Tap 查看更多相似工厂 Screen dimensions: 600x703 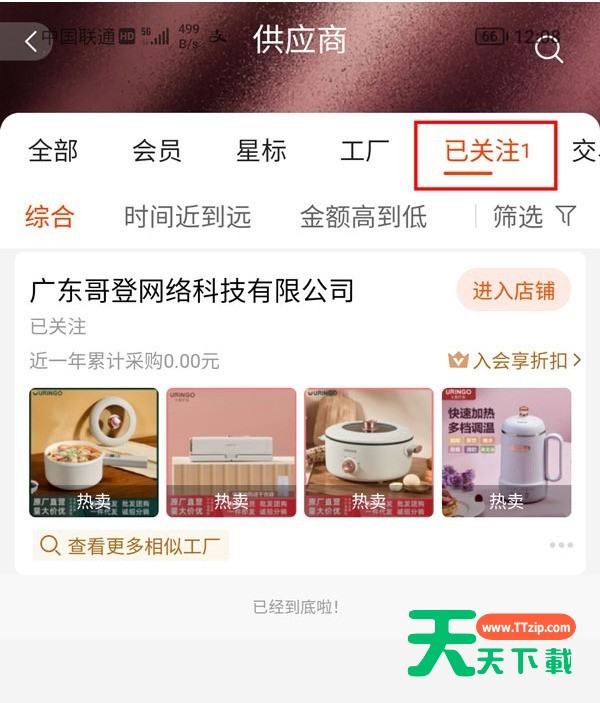(x=131, y=545)
